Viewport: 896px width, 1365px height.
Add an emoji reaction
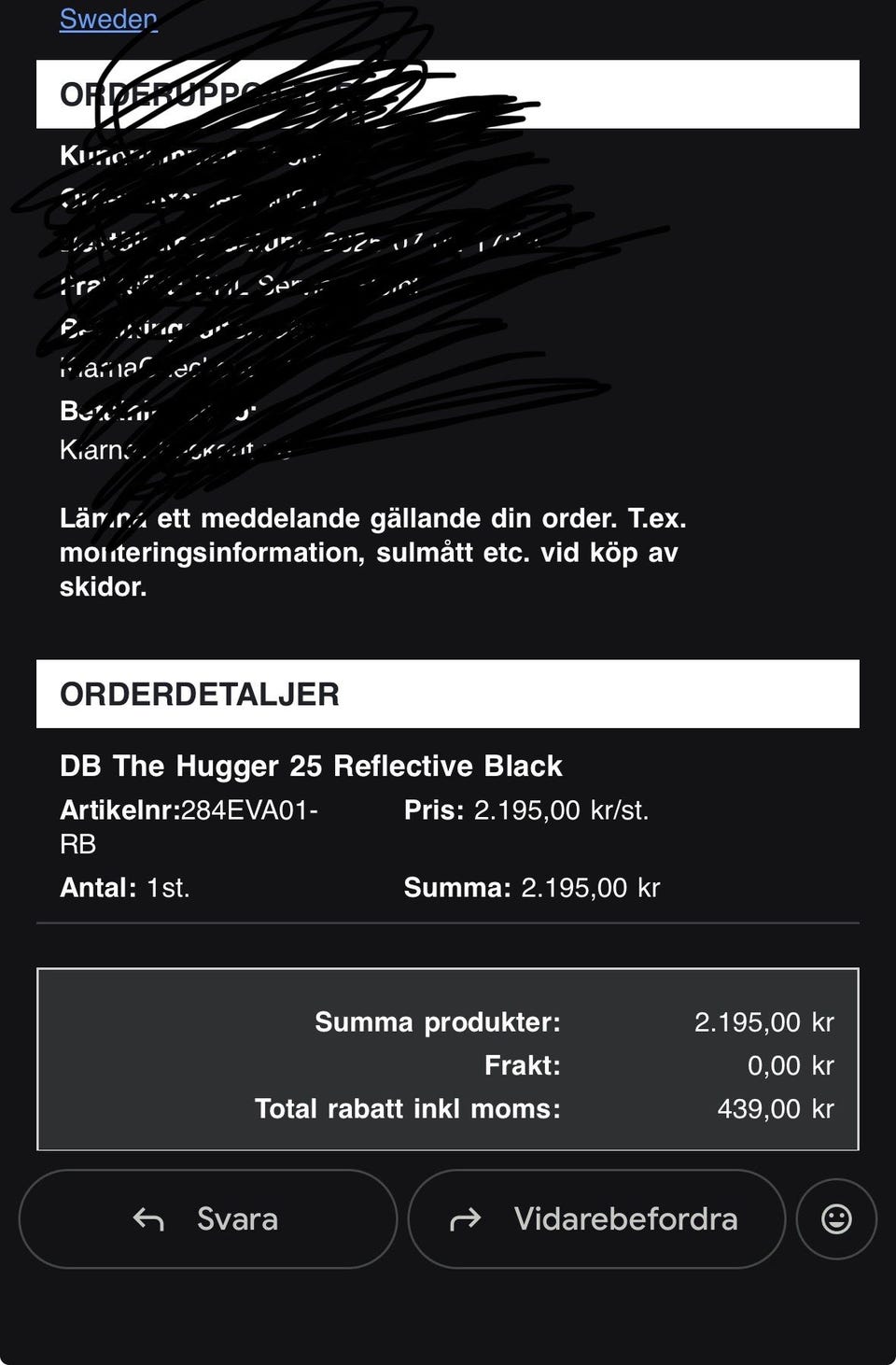click(835, 1218)
